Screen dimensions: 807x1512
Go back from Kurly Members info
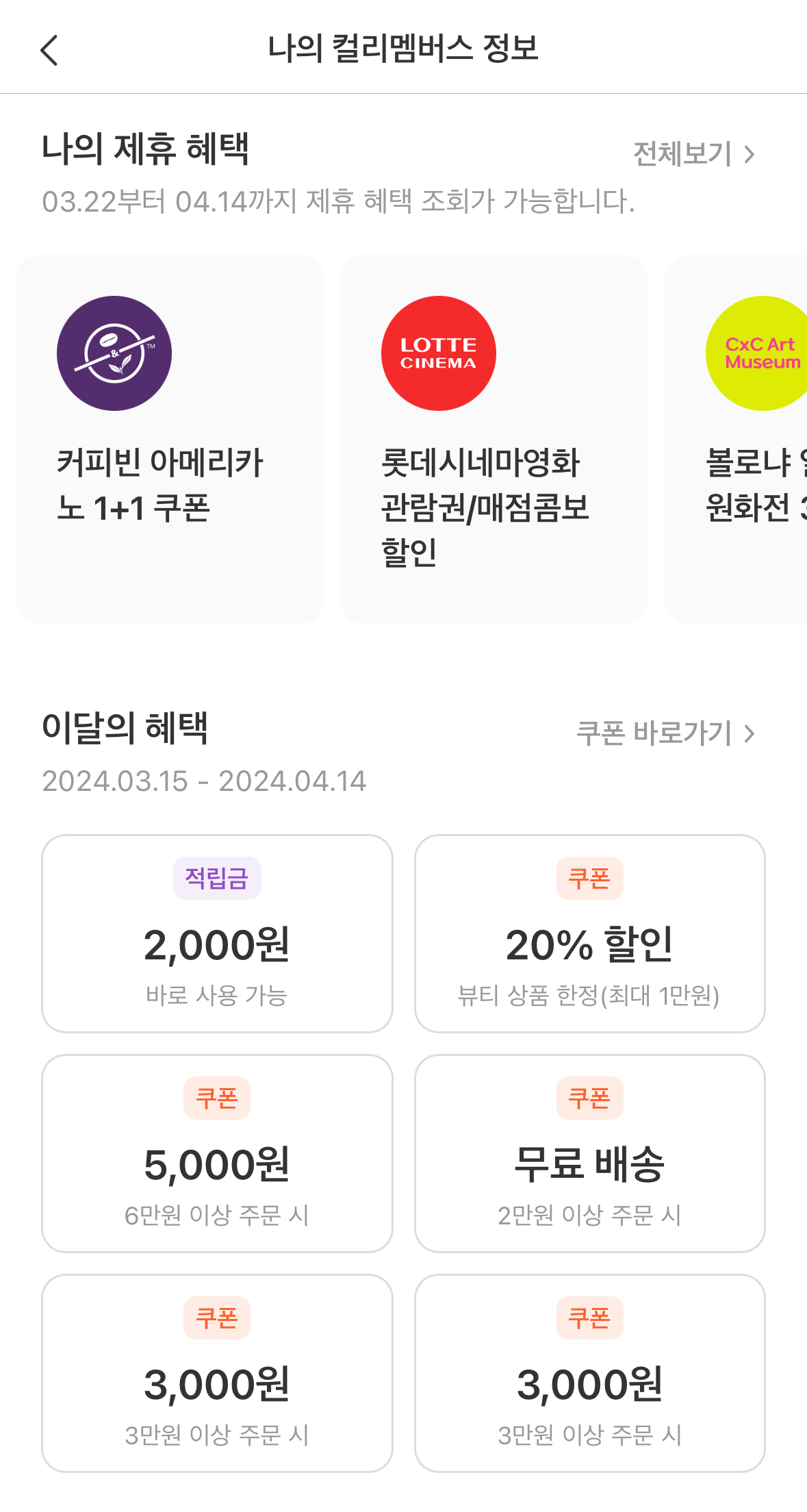[x=49, y=50]
